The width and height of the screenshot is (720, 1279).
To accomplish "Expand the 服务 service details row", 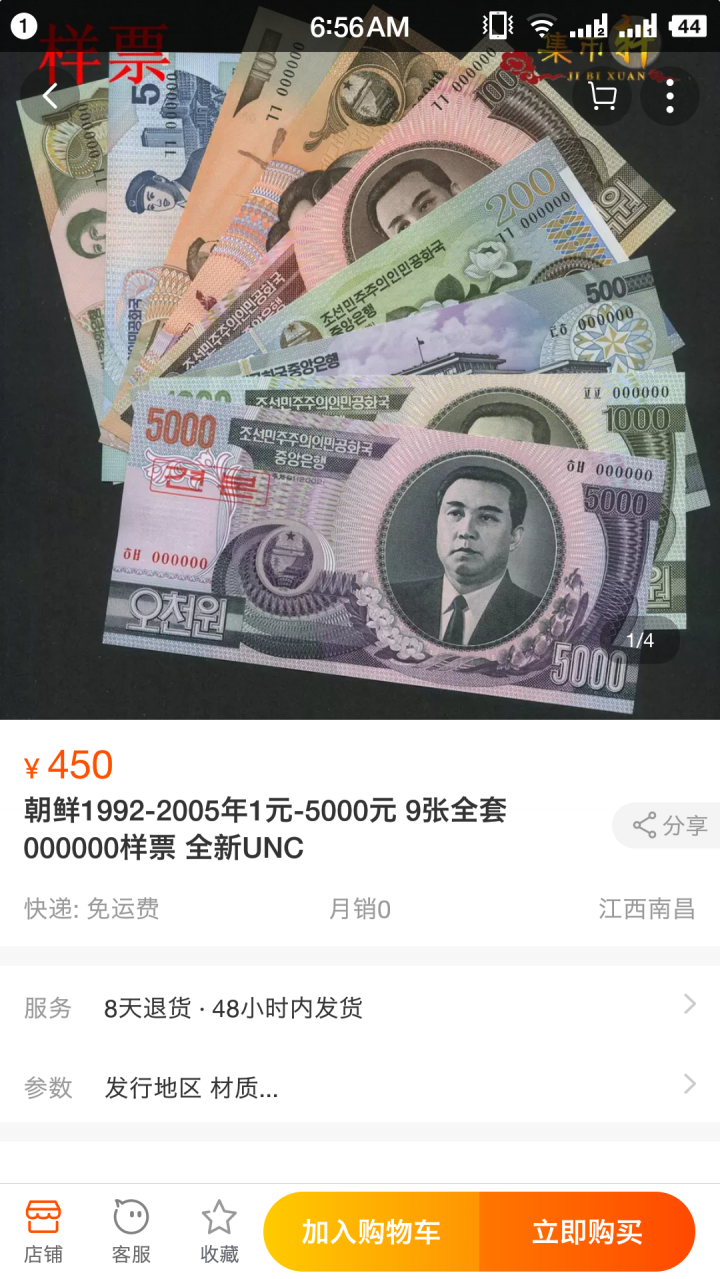I will pos(360,1008).
